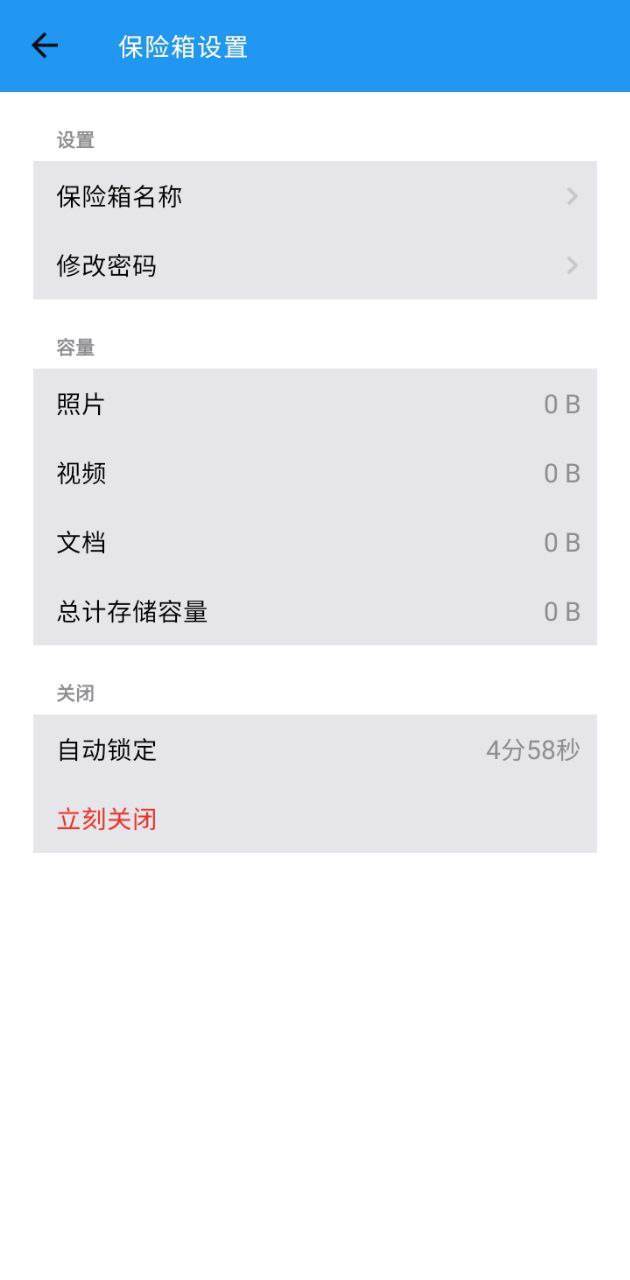Open 修改密码 to change the password

[315, 265]
